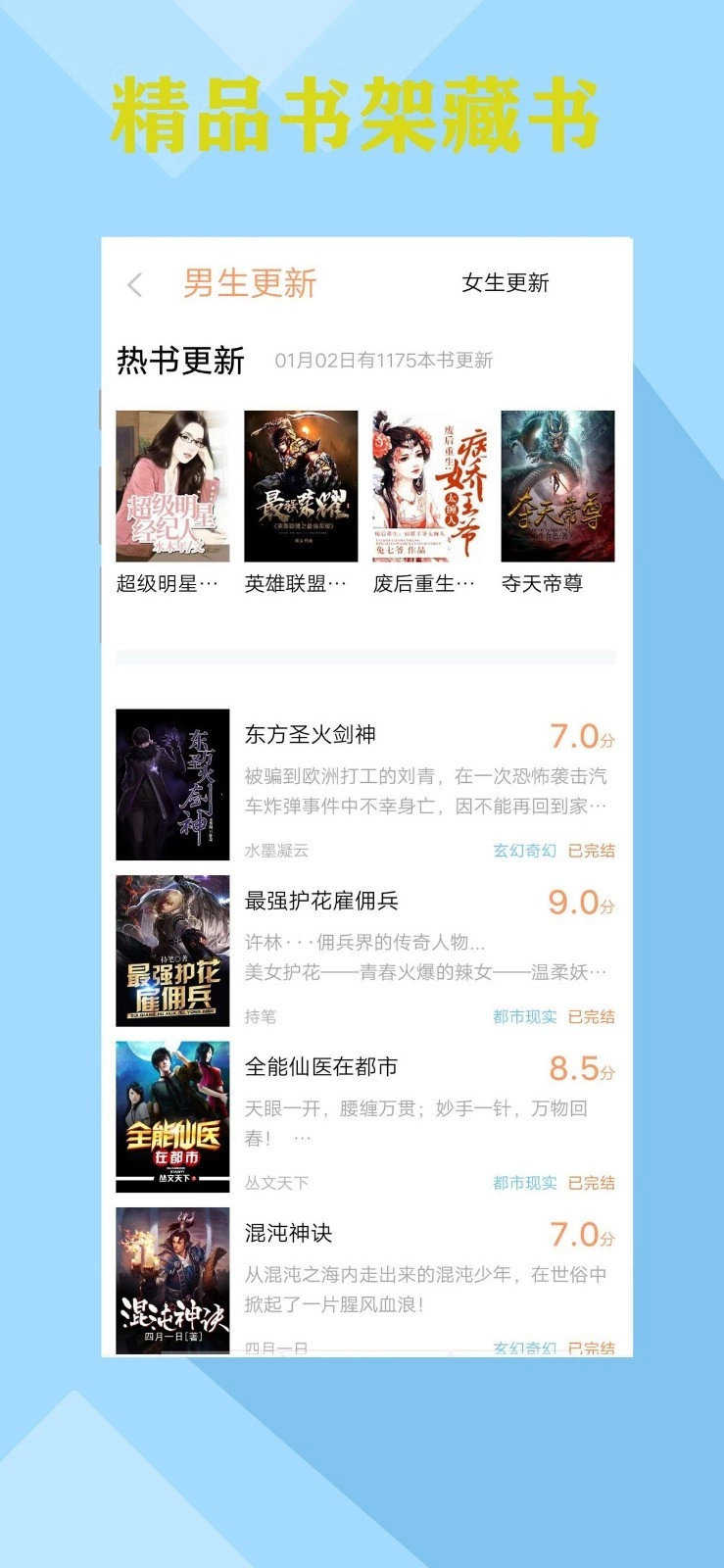Click the 热书更新 section heading
724x1568 pixels.
(x=179, y=361)
